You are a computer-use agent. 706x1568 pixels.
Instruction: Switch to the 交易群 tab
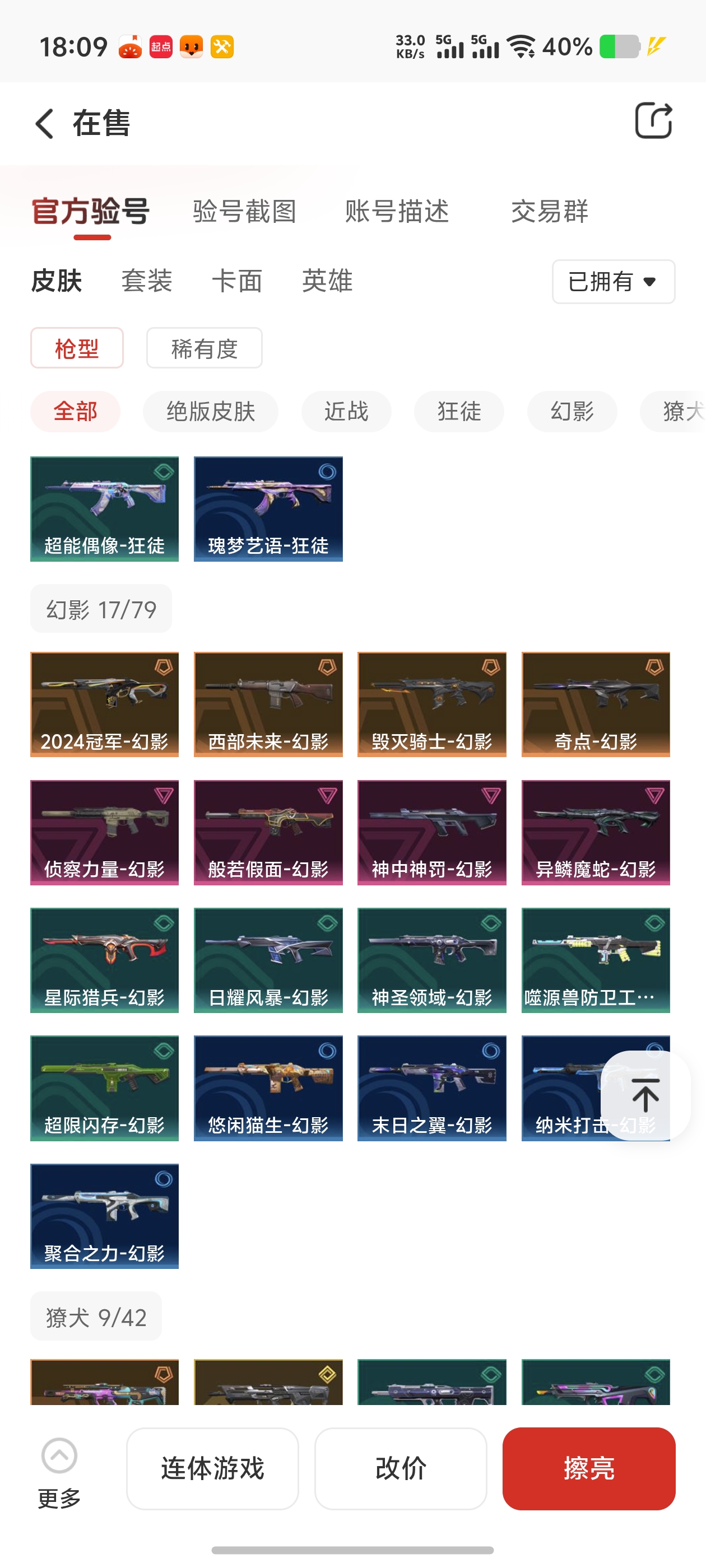point(550,212)
